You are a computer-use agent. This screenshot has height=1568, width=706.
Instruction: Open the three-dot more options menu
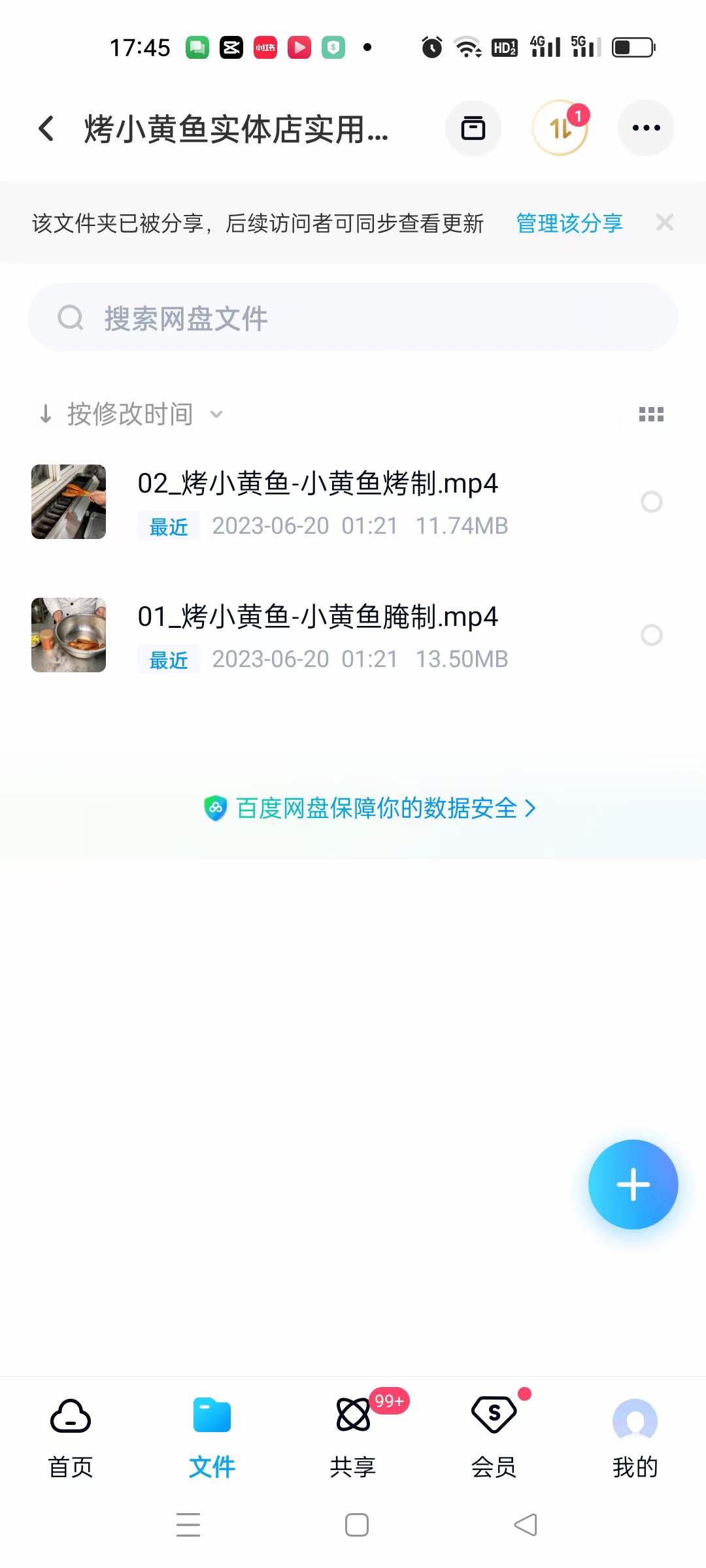pyautogui.click(x=646, y=128)
